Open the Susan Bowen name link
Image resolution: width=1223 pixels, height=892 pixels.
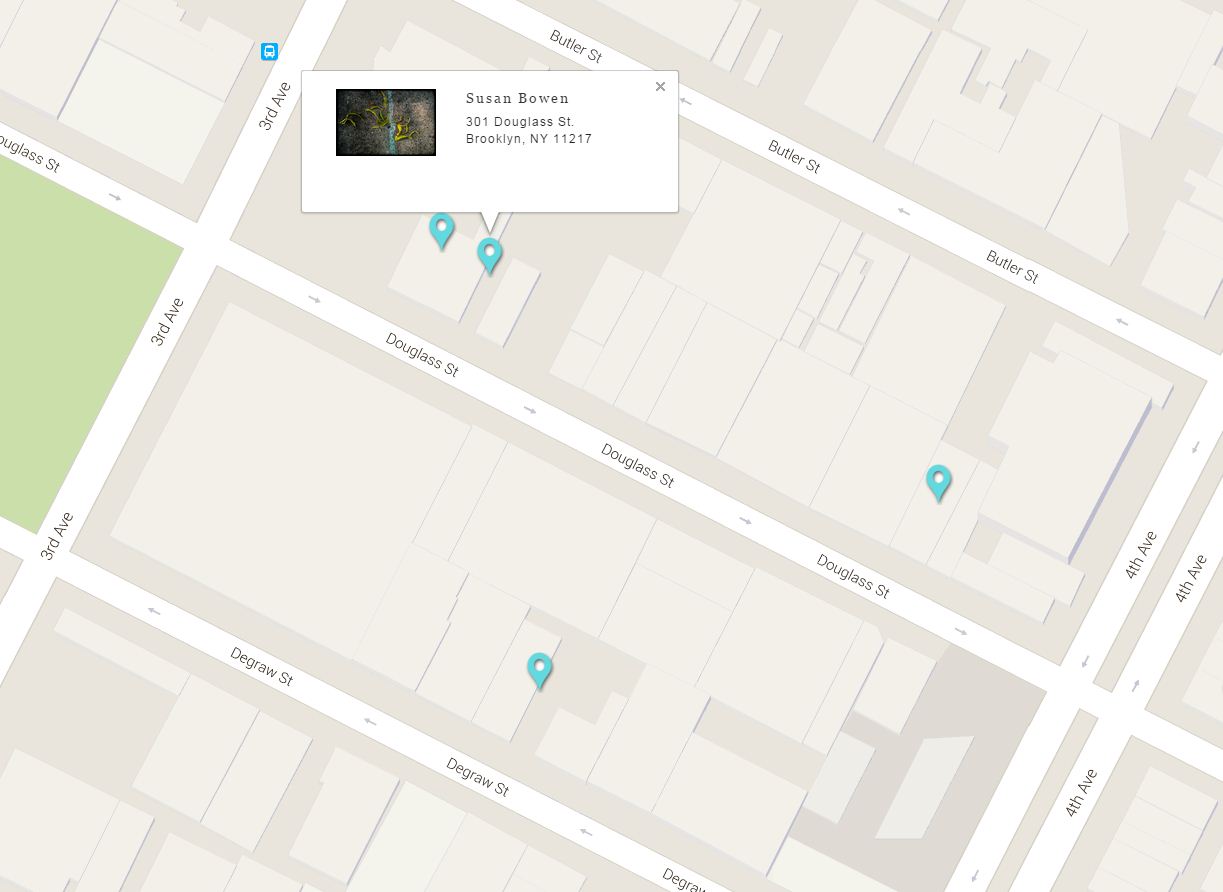pos(517,98)
